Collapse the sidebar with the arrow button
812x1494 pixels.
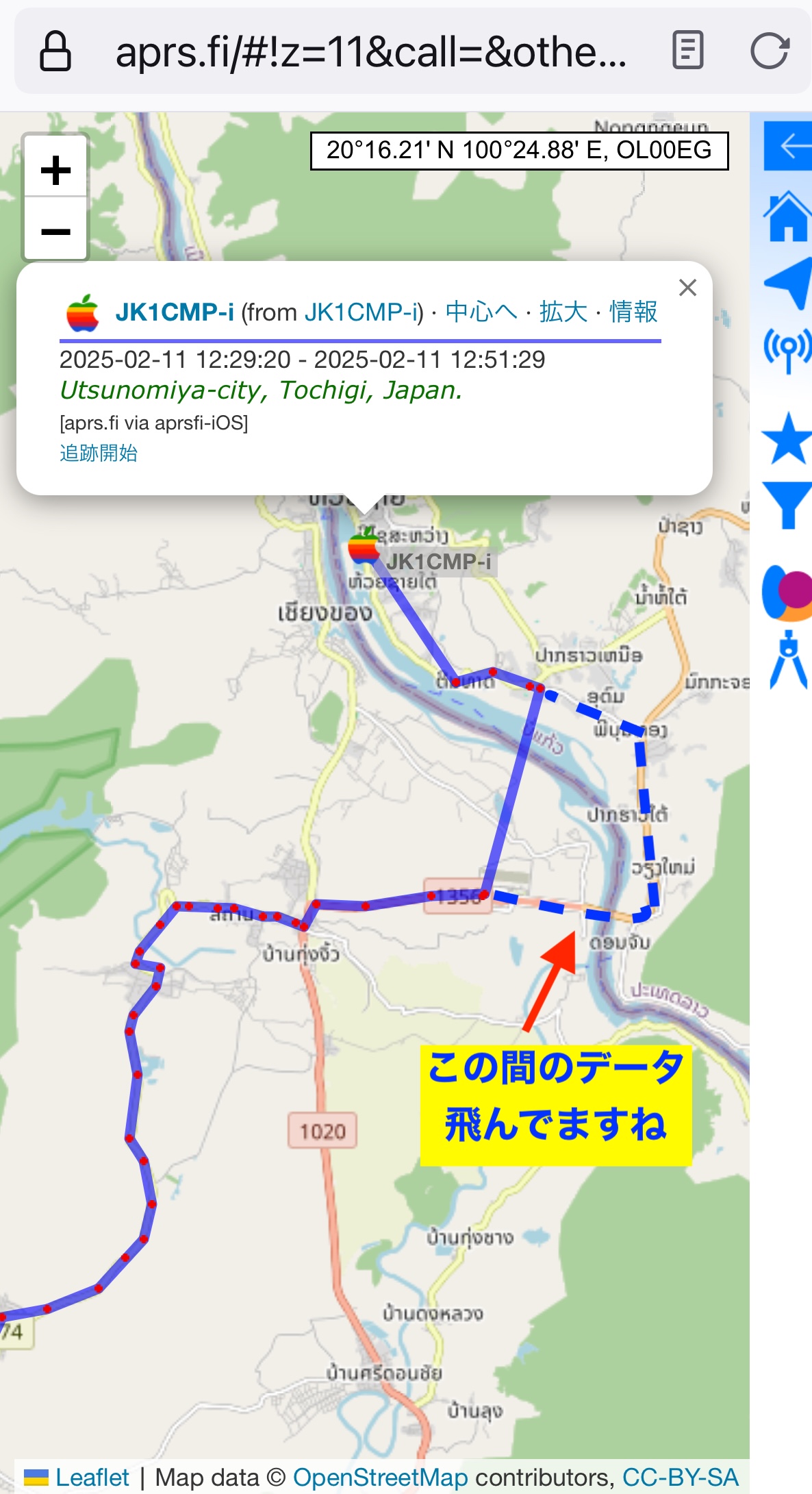pyautogui.click(x=788, y=146)
